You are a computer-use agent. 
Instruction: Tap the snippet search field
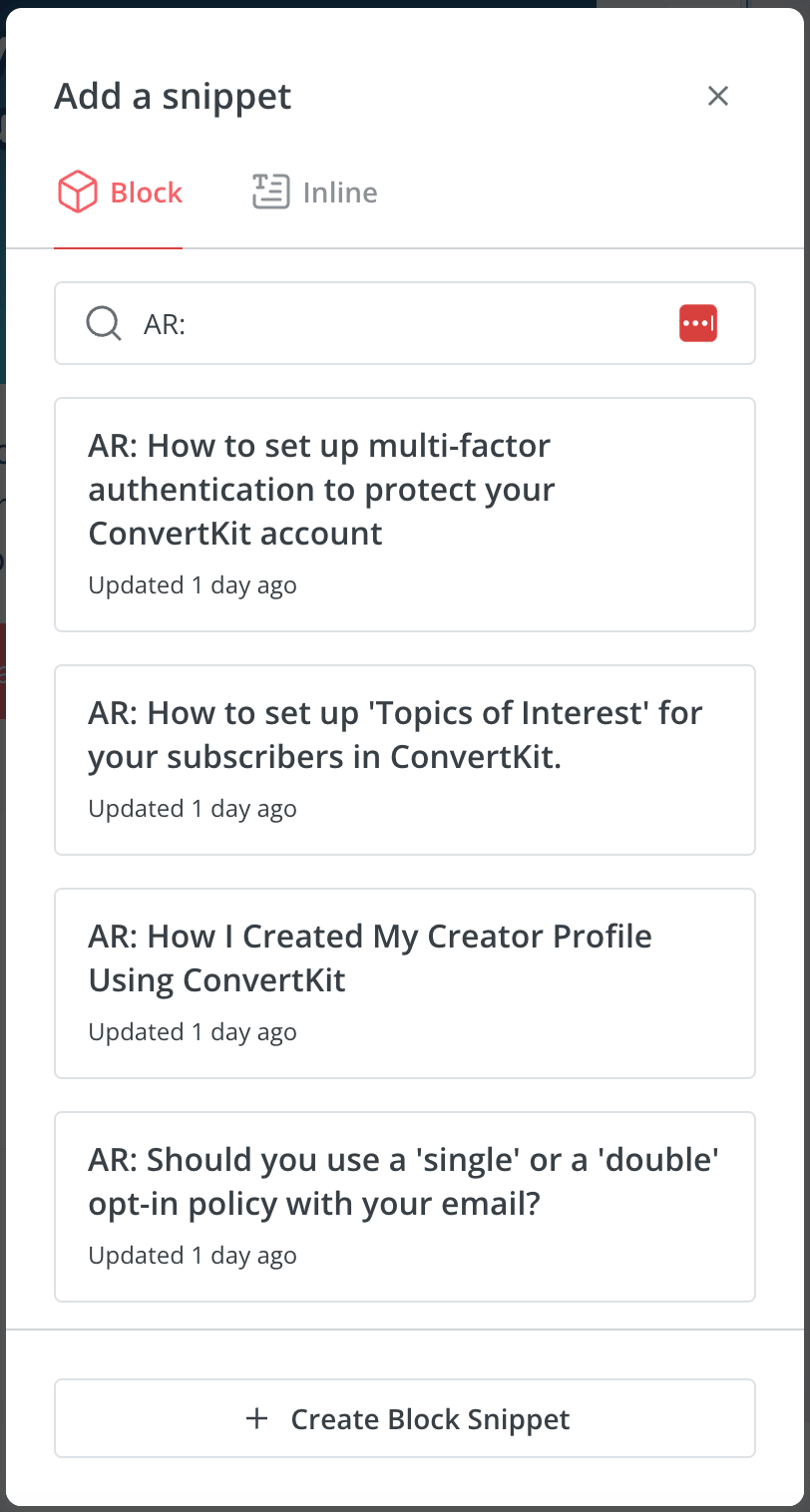[405, 323]
